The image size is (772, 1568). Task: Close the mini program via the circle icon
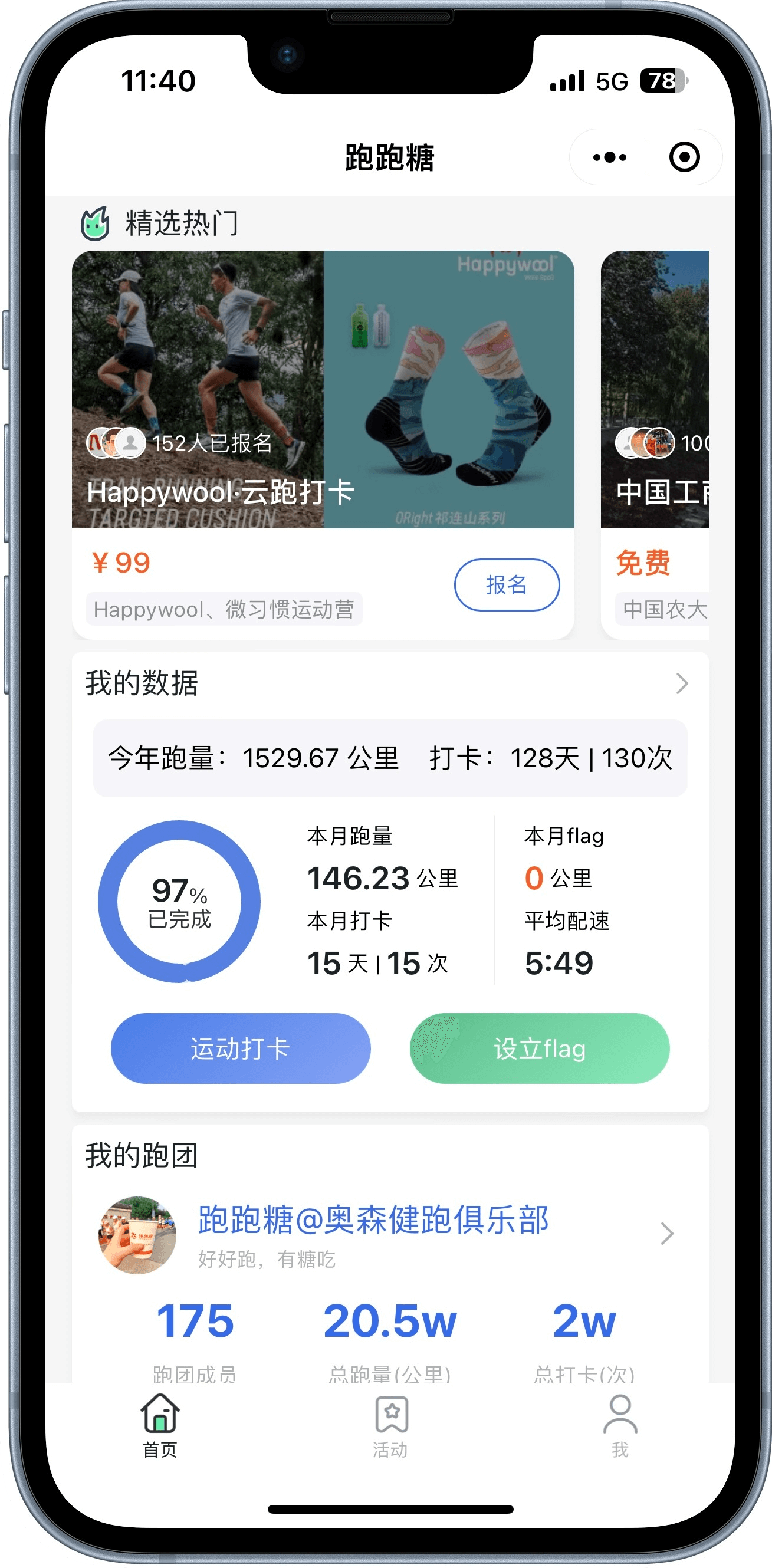coord(684,157)
